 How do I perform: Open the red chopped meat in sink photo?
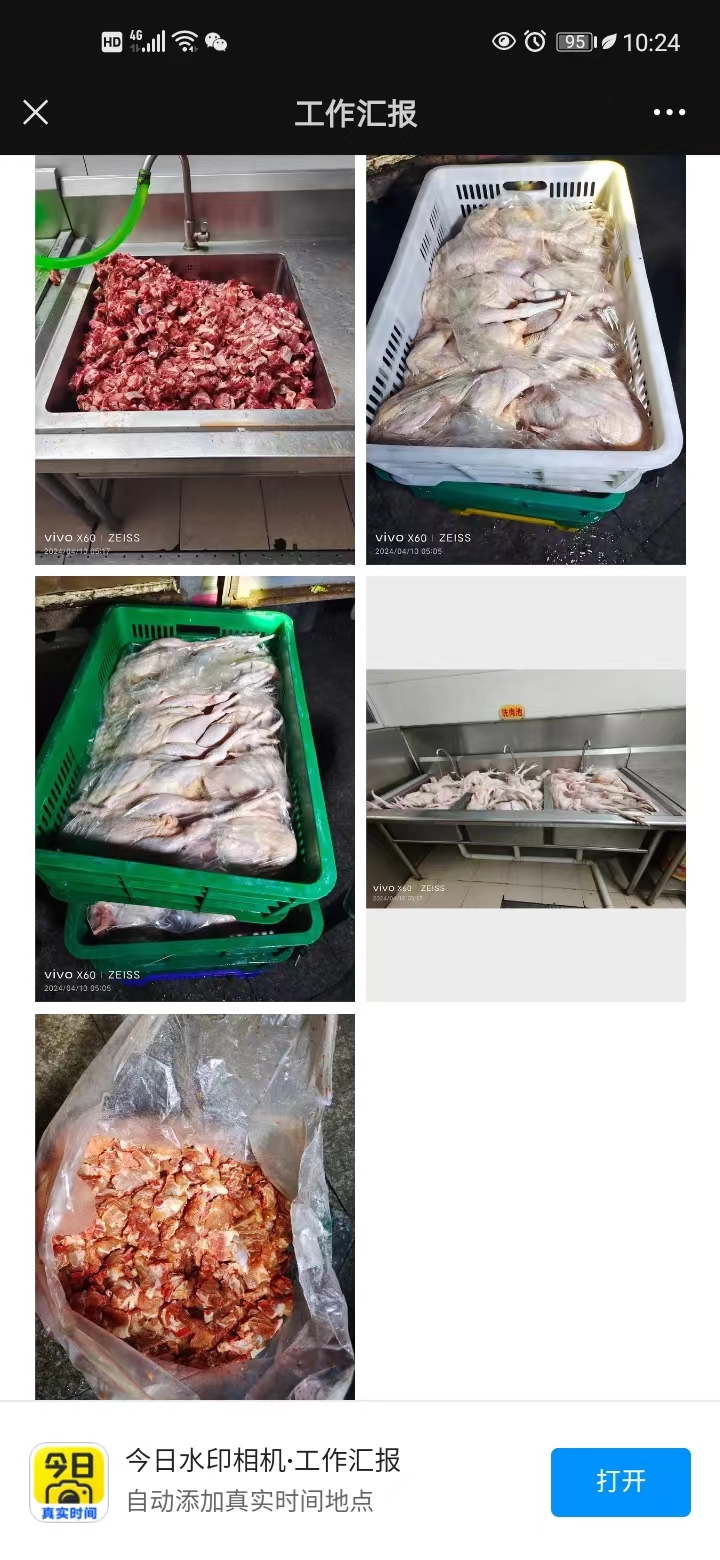click(195, 360)
